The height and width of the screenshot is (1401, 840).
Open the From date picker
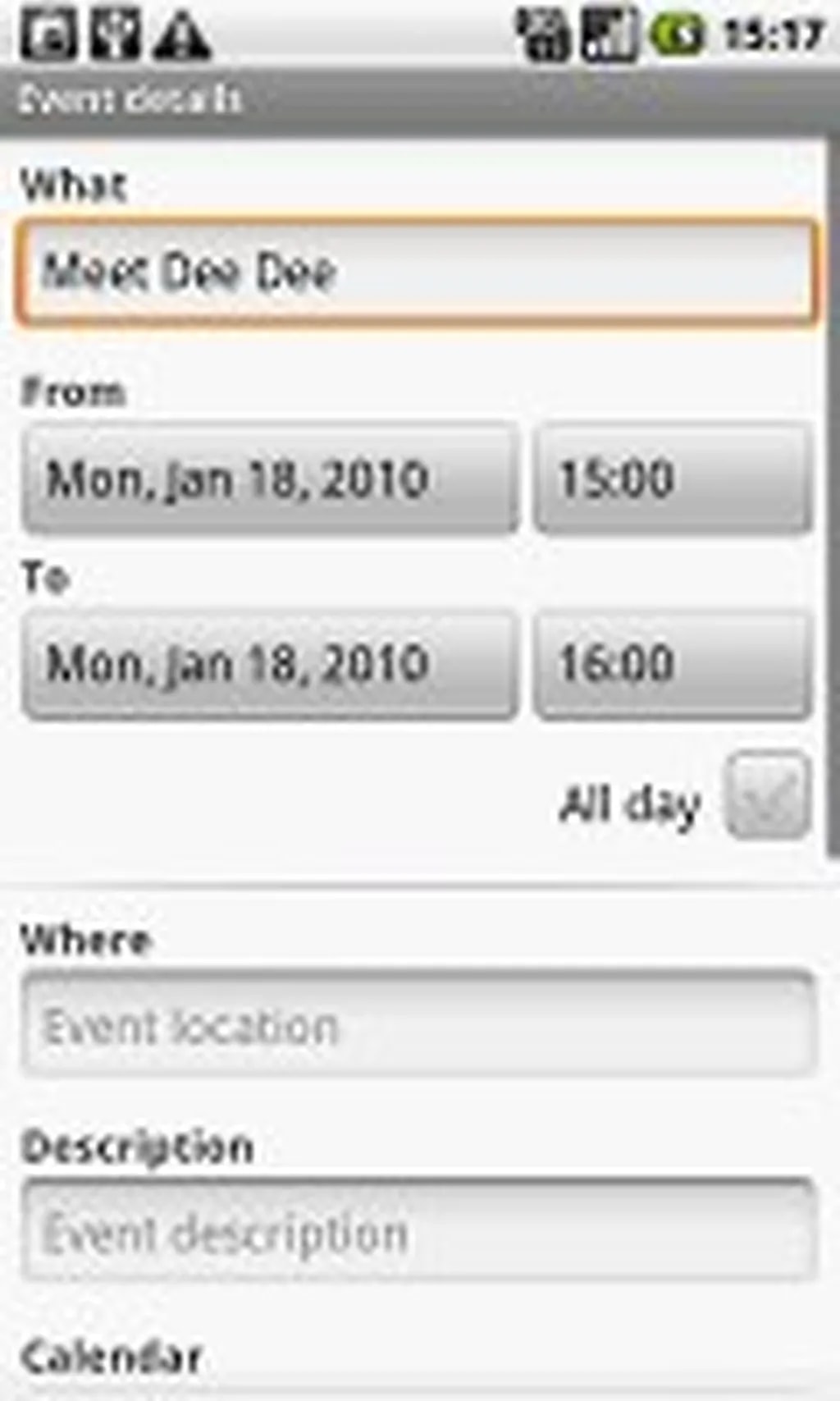coord(270,478)
